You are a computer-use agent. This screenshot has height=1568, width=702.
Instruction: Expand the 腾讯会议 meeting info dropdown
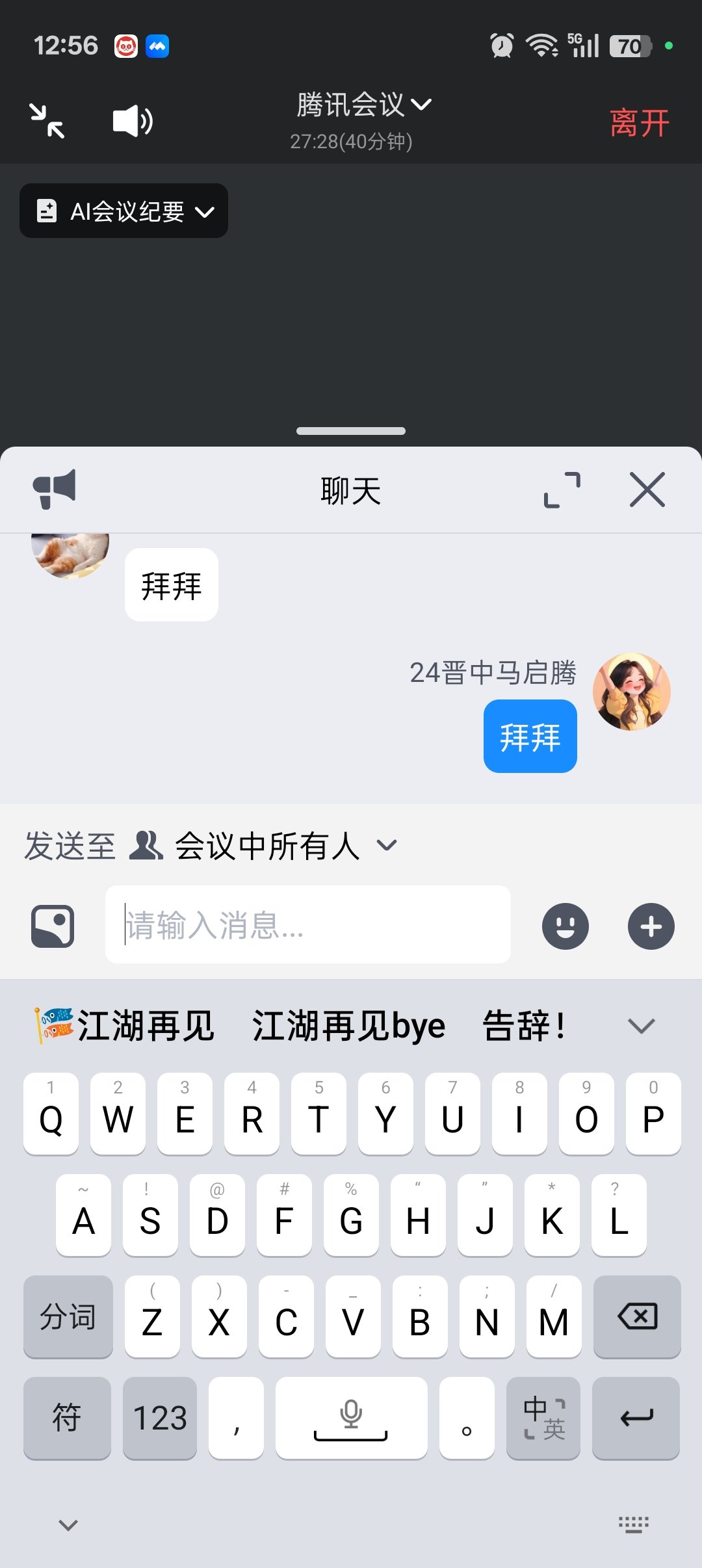click(363, 105)
